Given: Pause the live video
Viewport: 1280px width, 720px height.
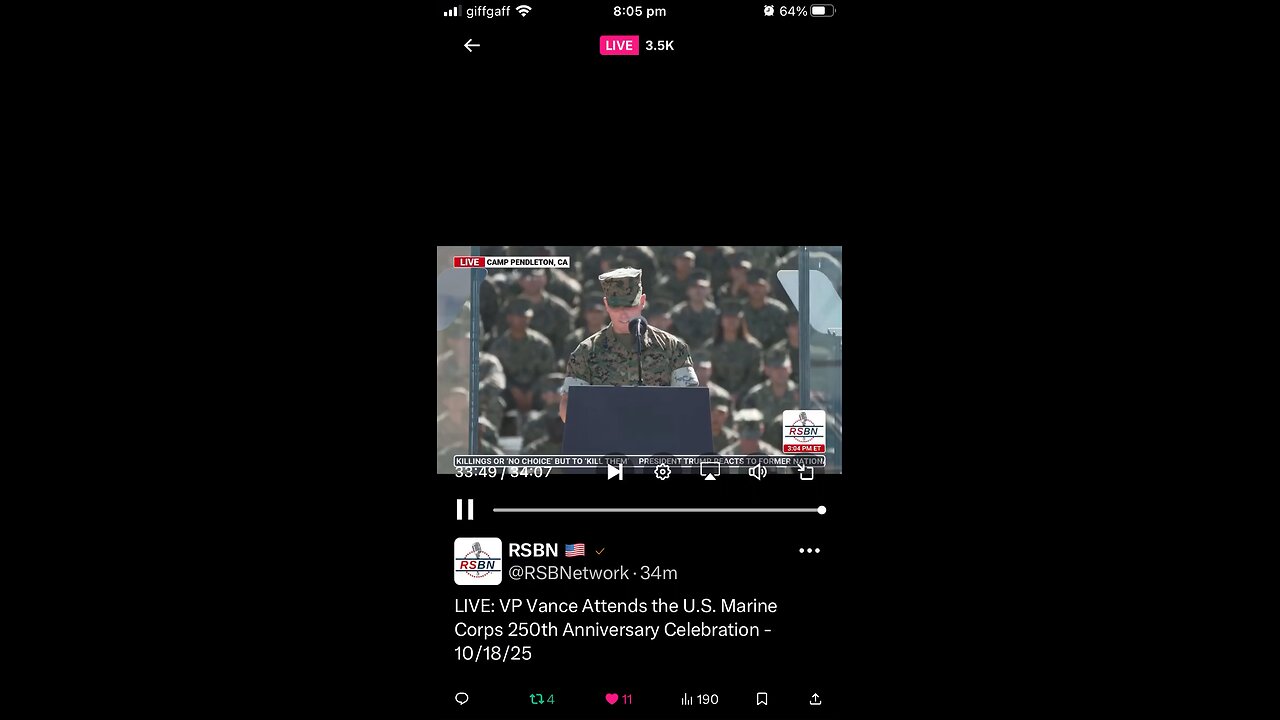Looking at the screenshot, I should tap(465, 510).
